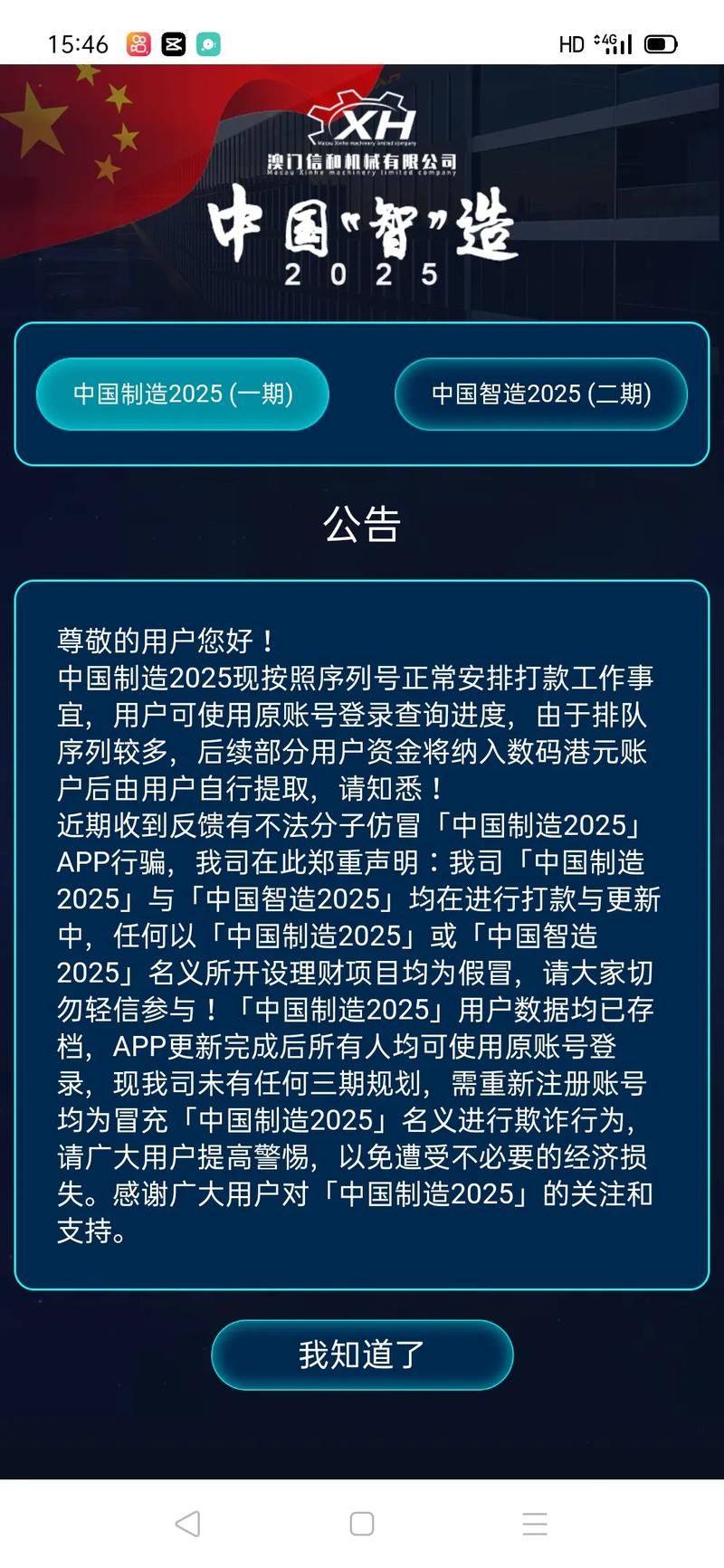The height and width of the screenshot is (1568, 724).
Task: Open 中国智造2025 (二期) option
Action: [x=541, y=394]
